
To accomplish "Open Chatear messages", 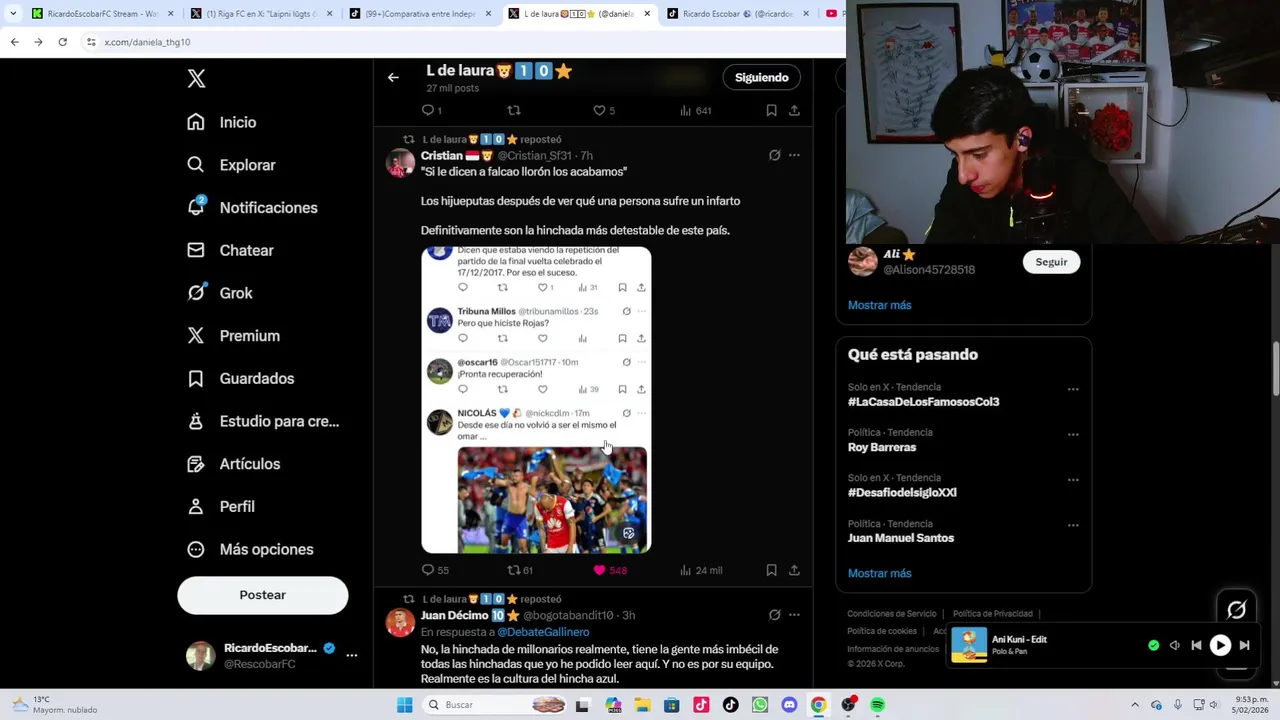I will click(245, 250).
